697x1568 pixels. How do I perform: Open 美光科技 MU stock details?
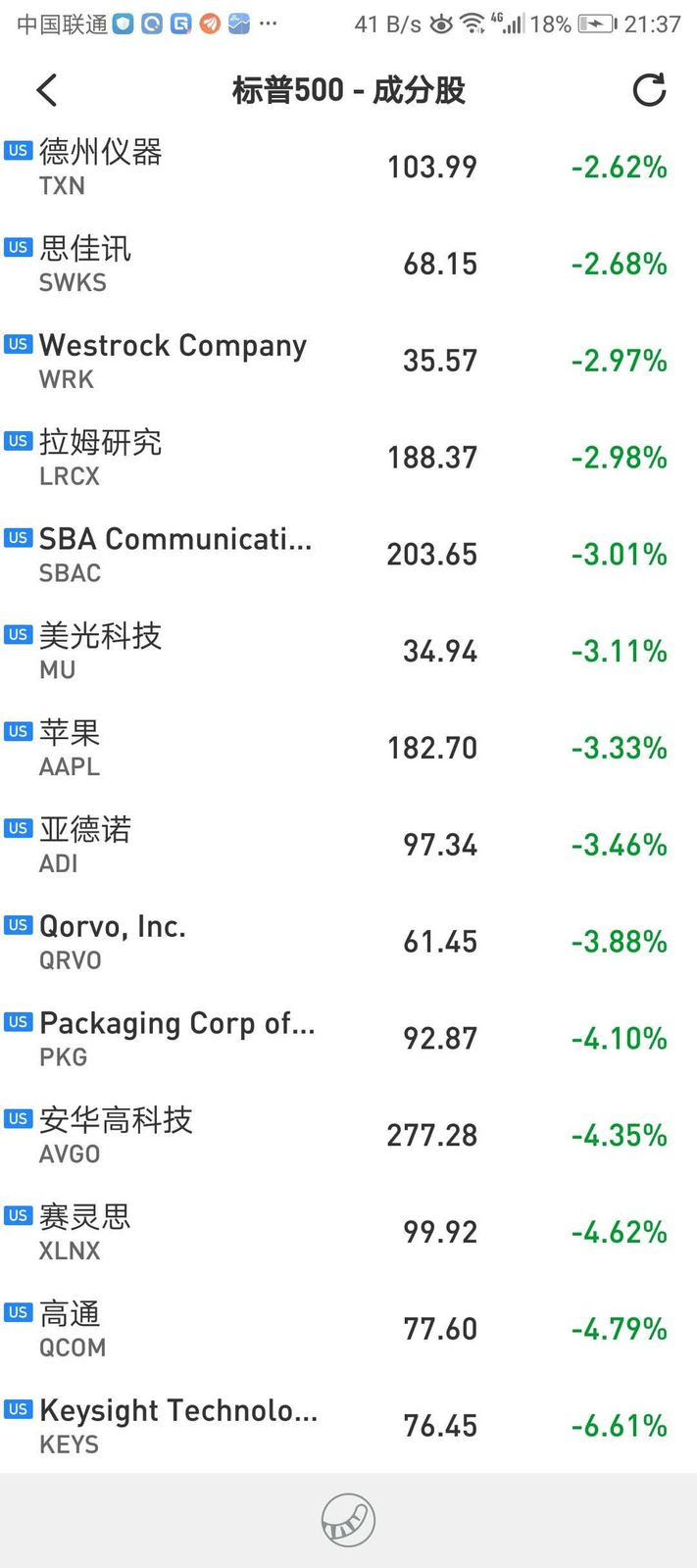348,652
